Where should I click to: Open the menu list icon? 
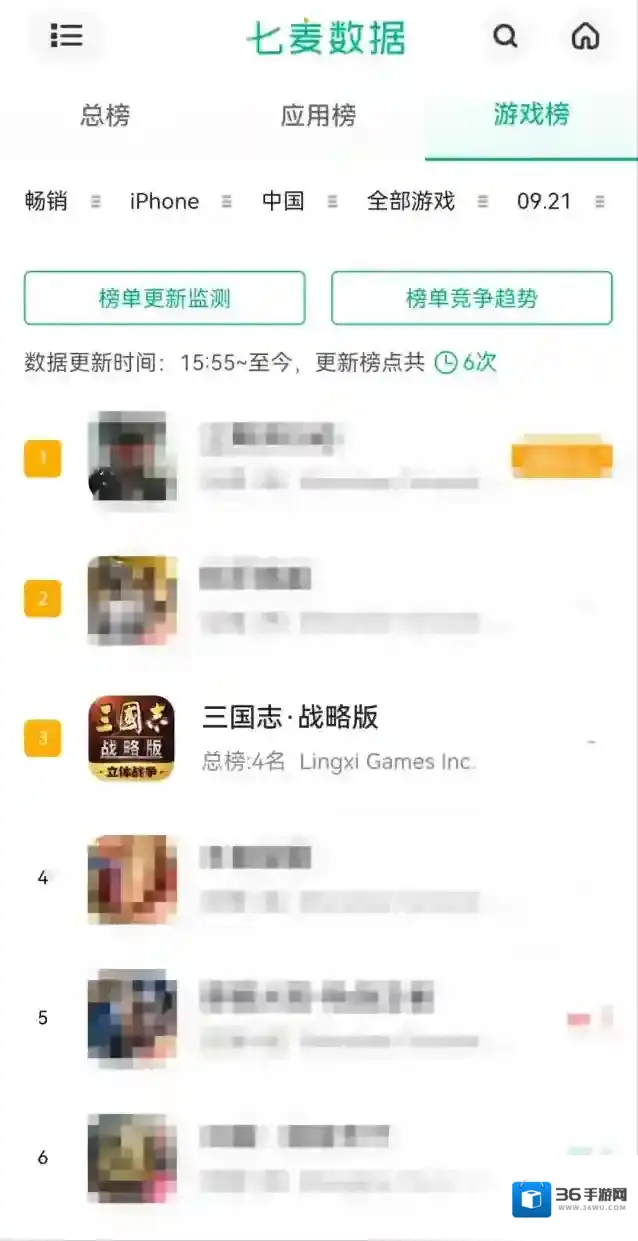pos(66,37)
